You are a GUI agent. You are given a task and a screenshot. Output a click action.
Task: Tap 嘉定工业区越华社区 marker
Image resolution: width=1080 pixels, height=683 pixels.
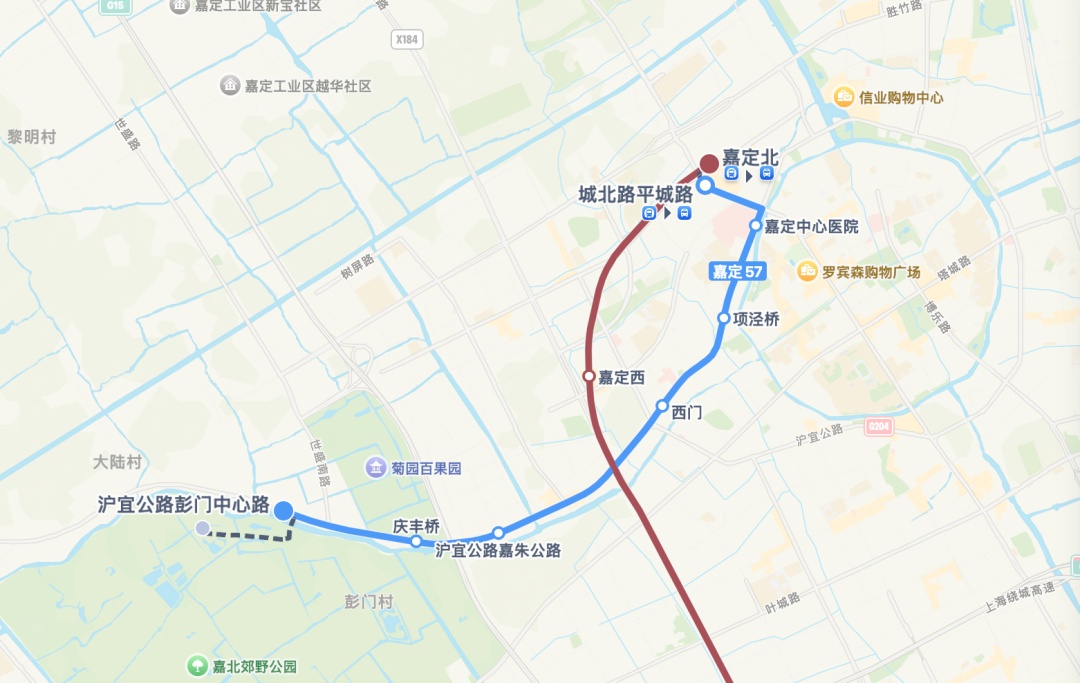pyautogui.click(x=230, y=86)
